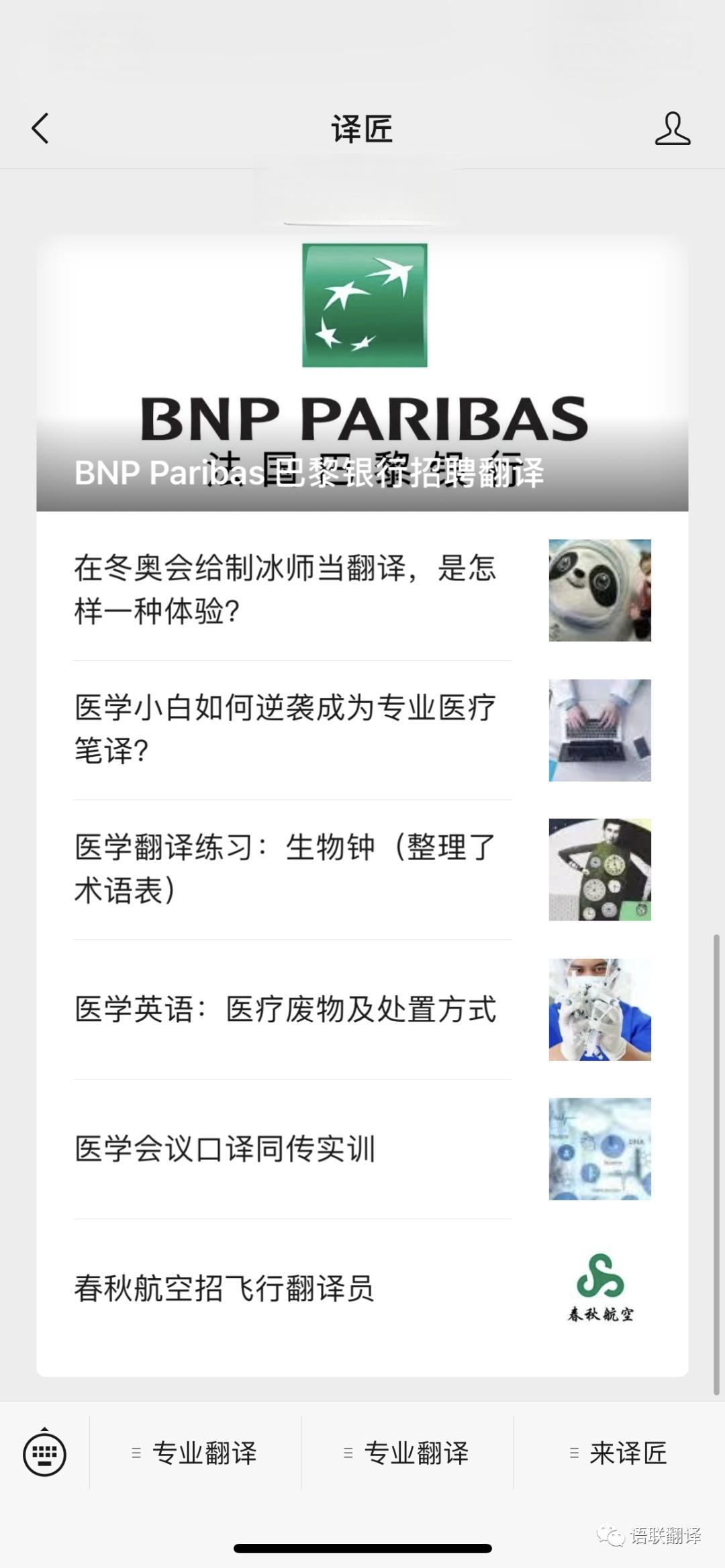Open the 译匠 account profile icon
Screen dimensions: 725x1568
coord(672,128)
